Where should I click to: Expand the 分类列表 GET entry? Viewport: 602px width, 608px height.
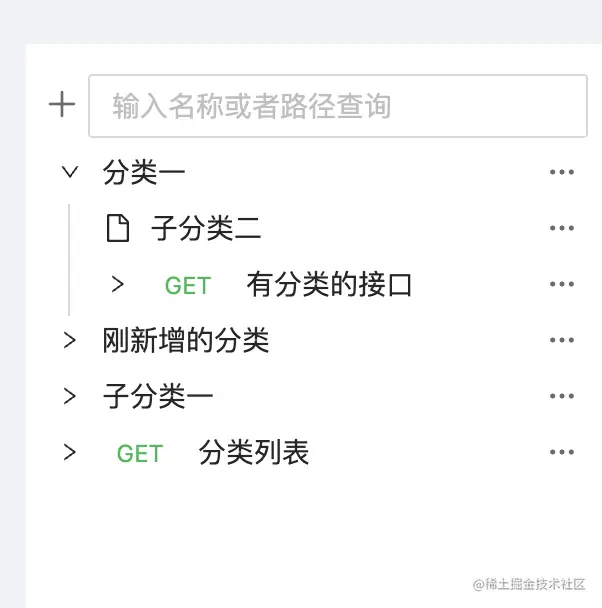click(70, 453)
